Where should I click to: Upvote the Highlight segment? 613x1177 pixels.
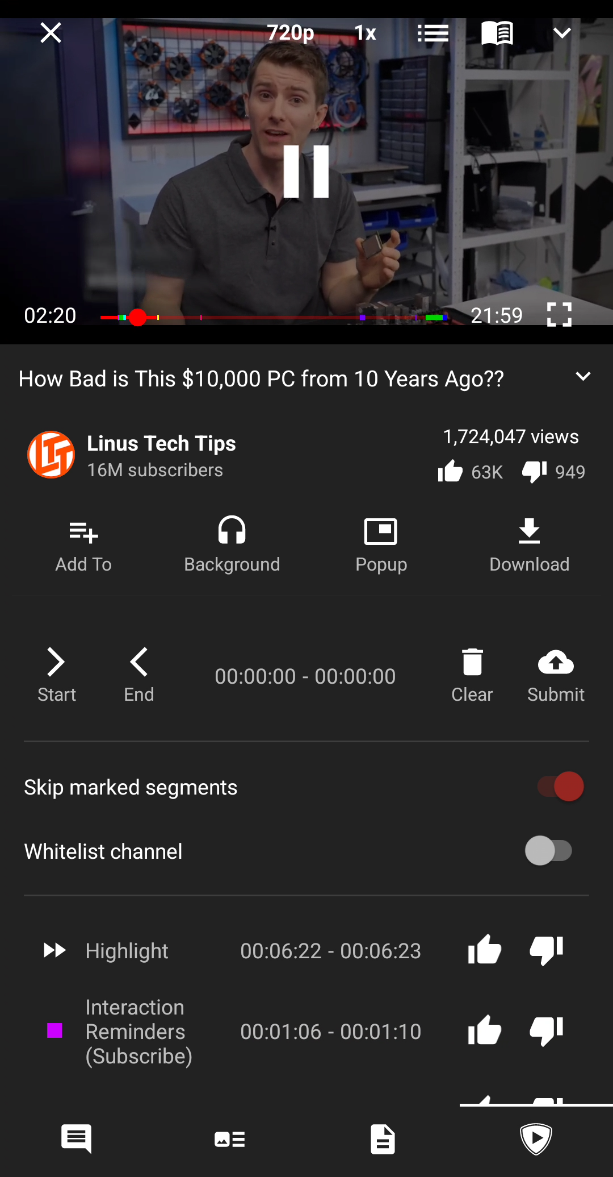click(x=484, y=951)
